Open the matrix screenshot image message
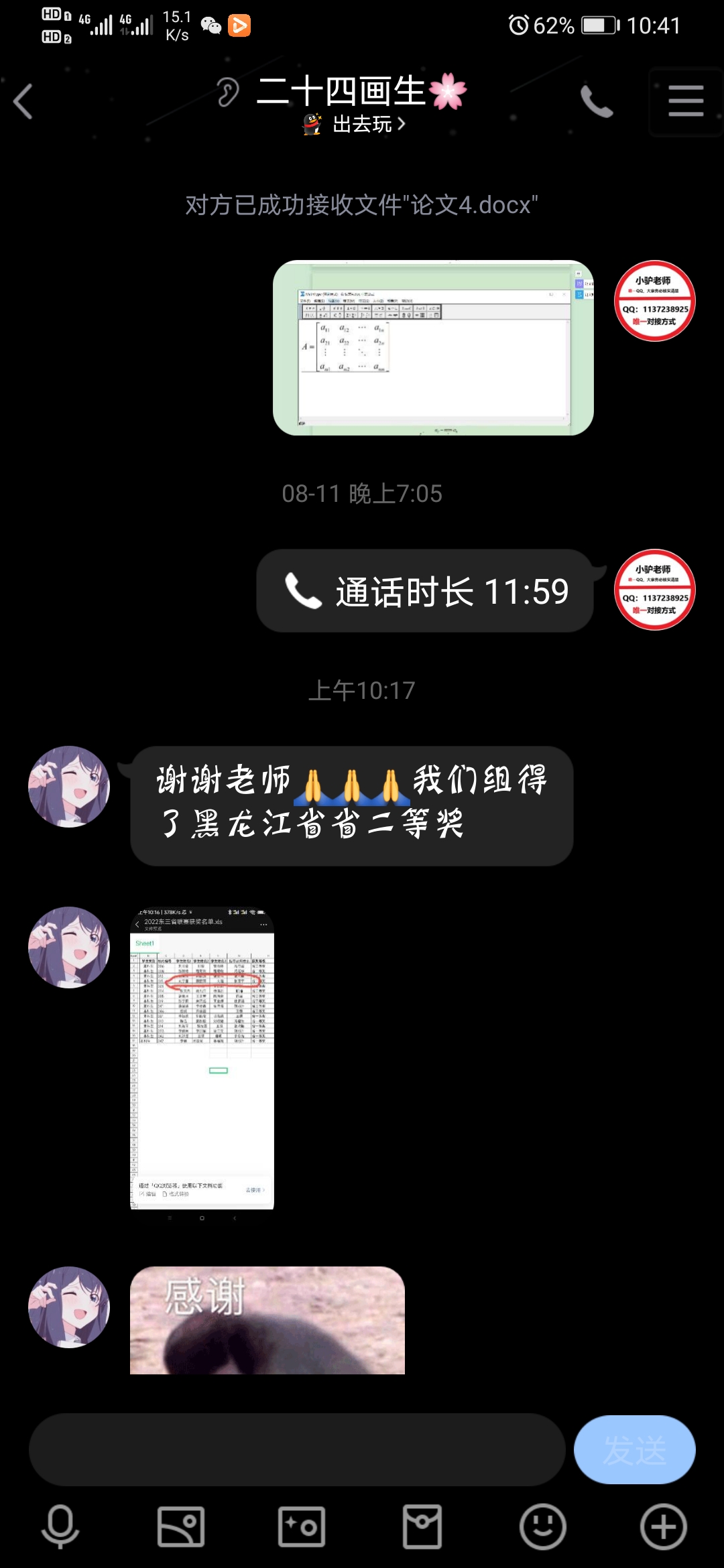Image resolution: width=724 pixels, height=1568 pixels. click(433, 348)
